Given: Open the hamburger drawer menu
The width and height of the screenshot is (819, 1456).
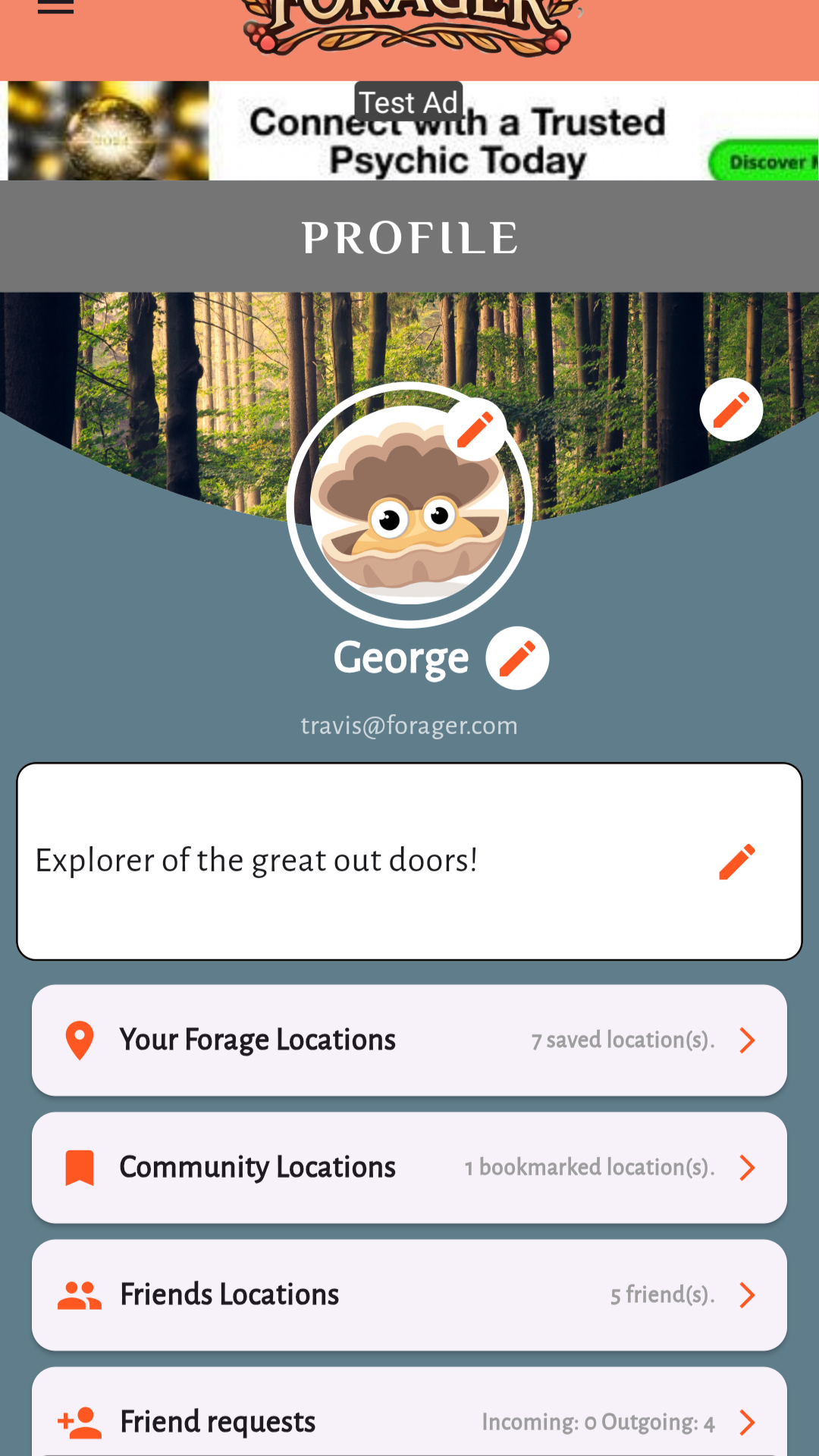Looking at the screenshot, I should [x=55, y=8].
